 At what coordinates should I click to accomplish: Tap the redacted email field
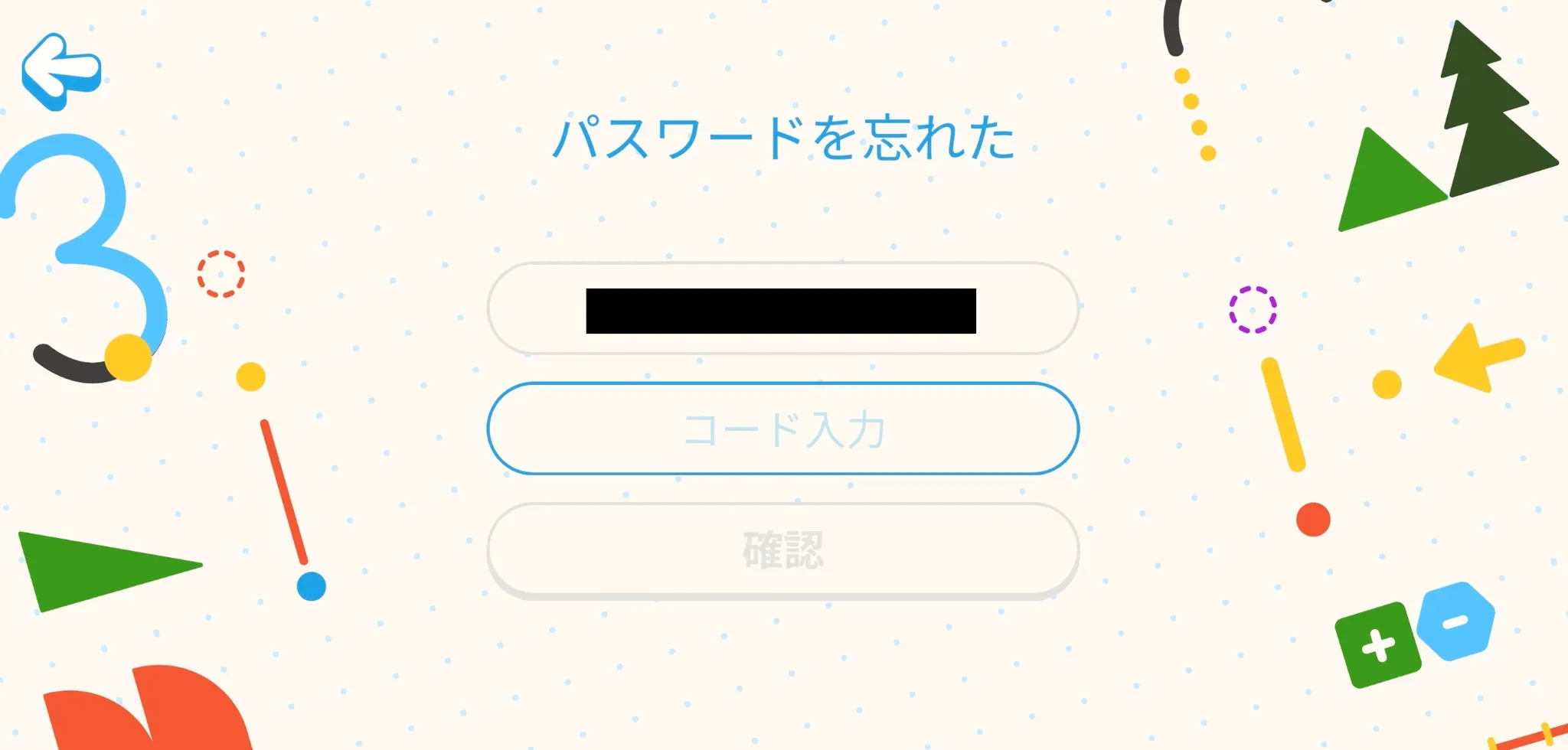(782, 309)
